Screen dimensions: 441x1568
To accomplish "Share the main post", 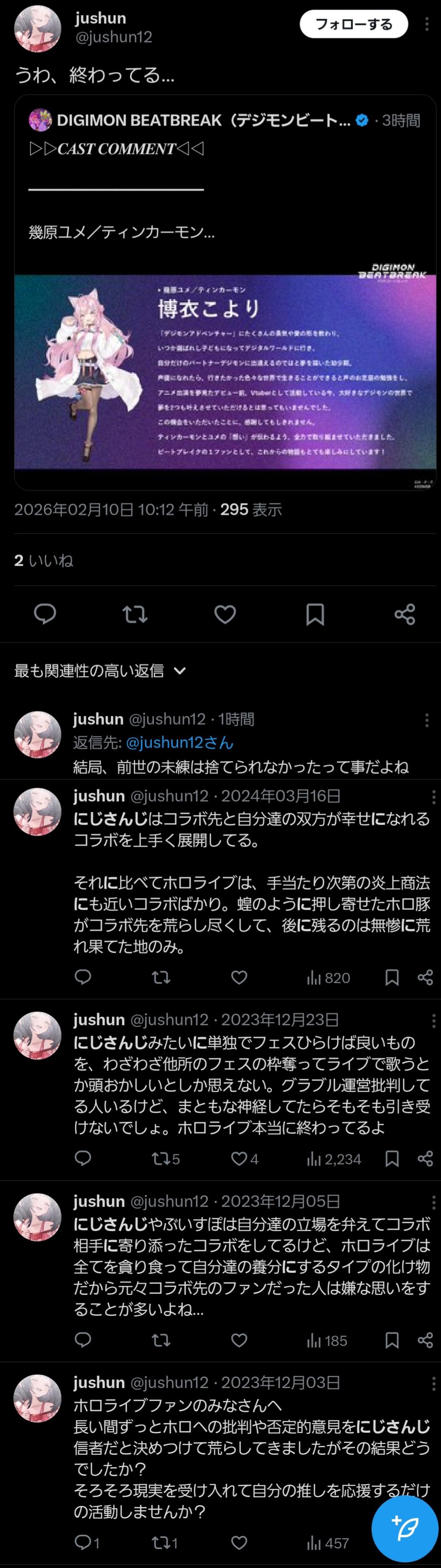I will [404, 614].
